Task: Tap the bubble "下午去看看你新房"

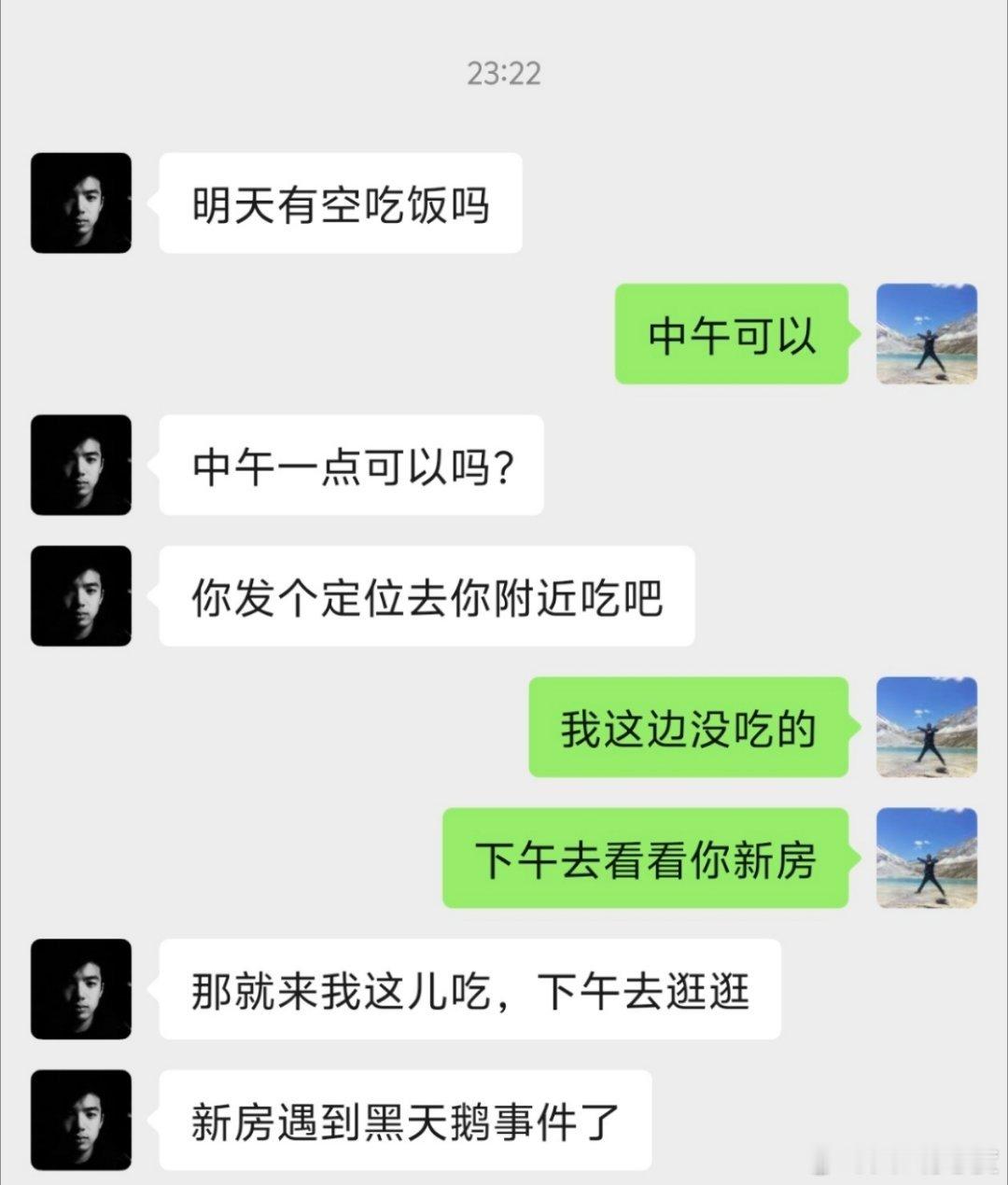Action: click(x=644, y=858)
